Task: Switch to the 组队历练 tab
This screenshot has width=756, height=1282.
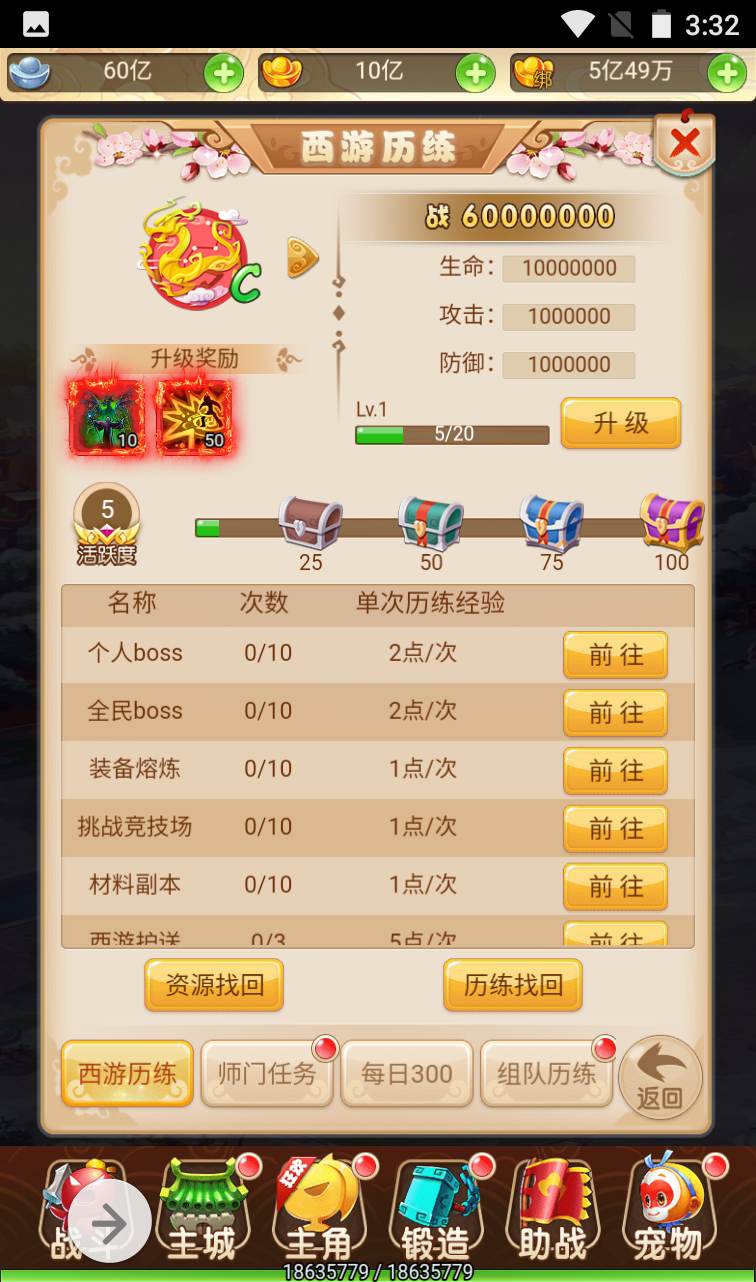Action: (x=546, y=1074)
